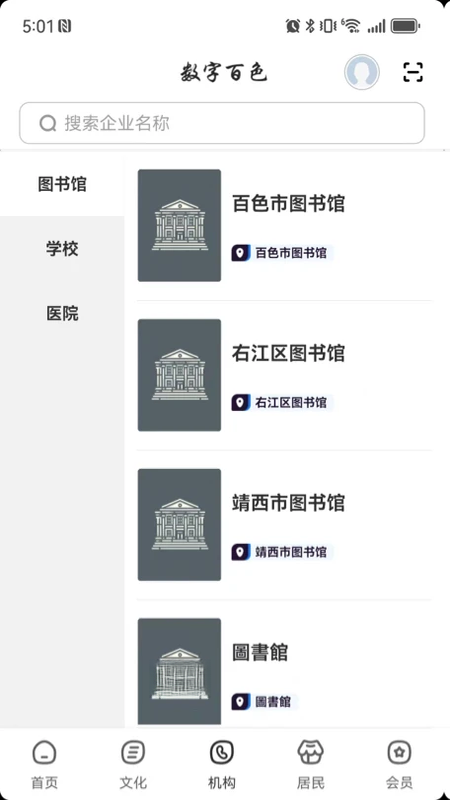Image resolution: width=450 pixels, height=800 pixels.
Task: Switch to the 学校 category
Action: 62,249
